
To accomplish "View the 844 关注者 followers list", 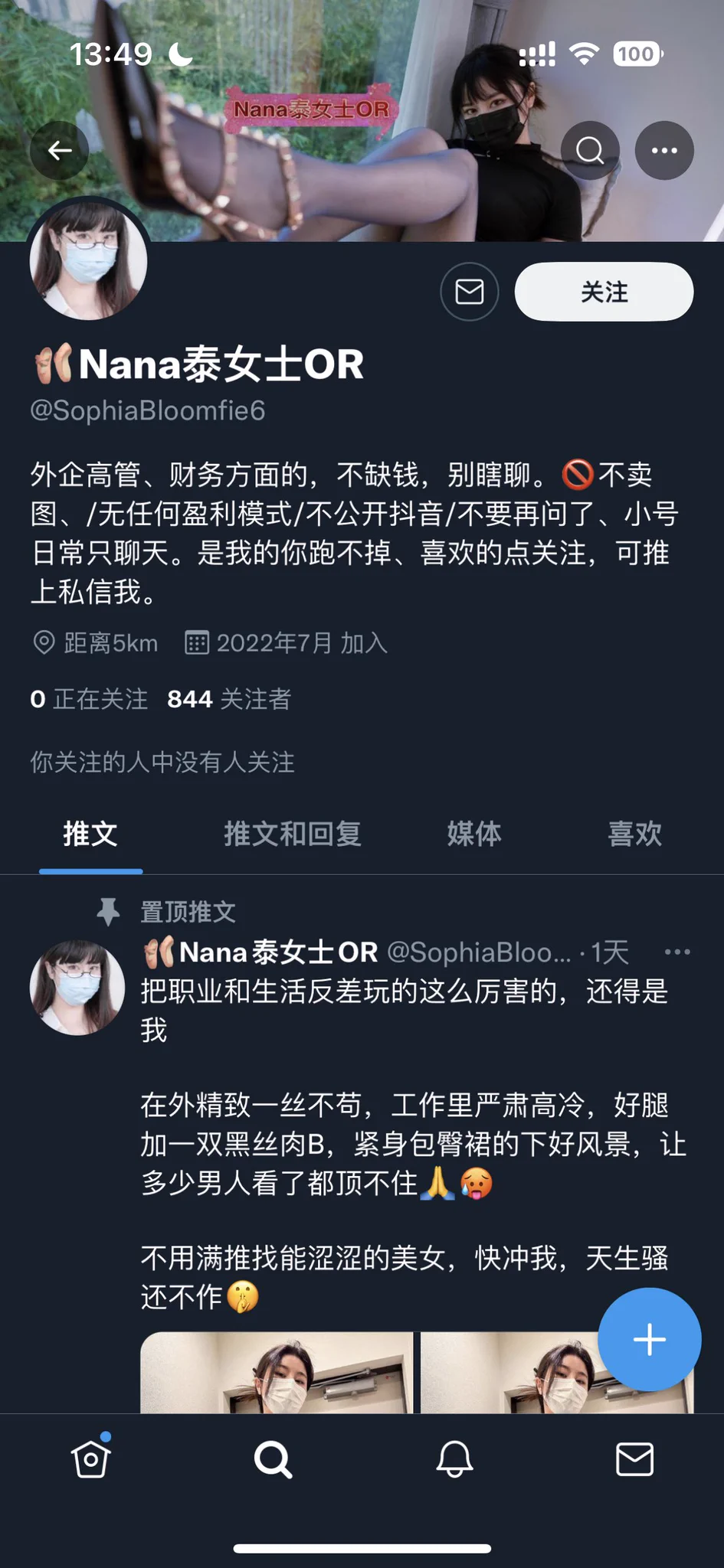I will 229,699.
